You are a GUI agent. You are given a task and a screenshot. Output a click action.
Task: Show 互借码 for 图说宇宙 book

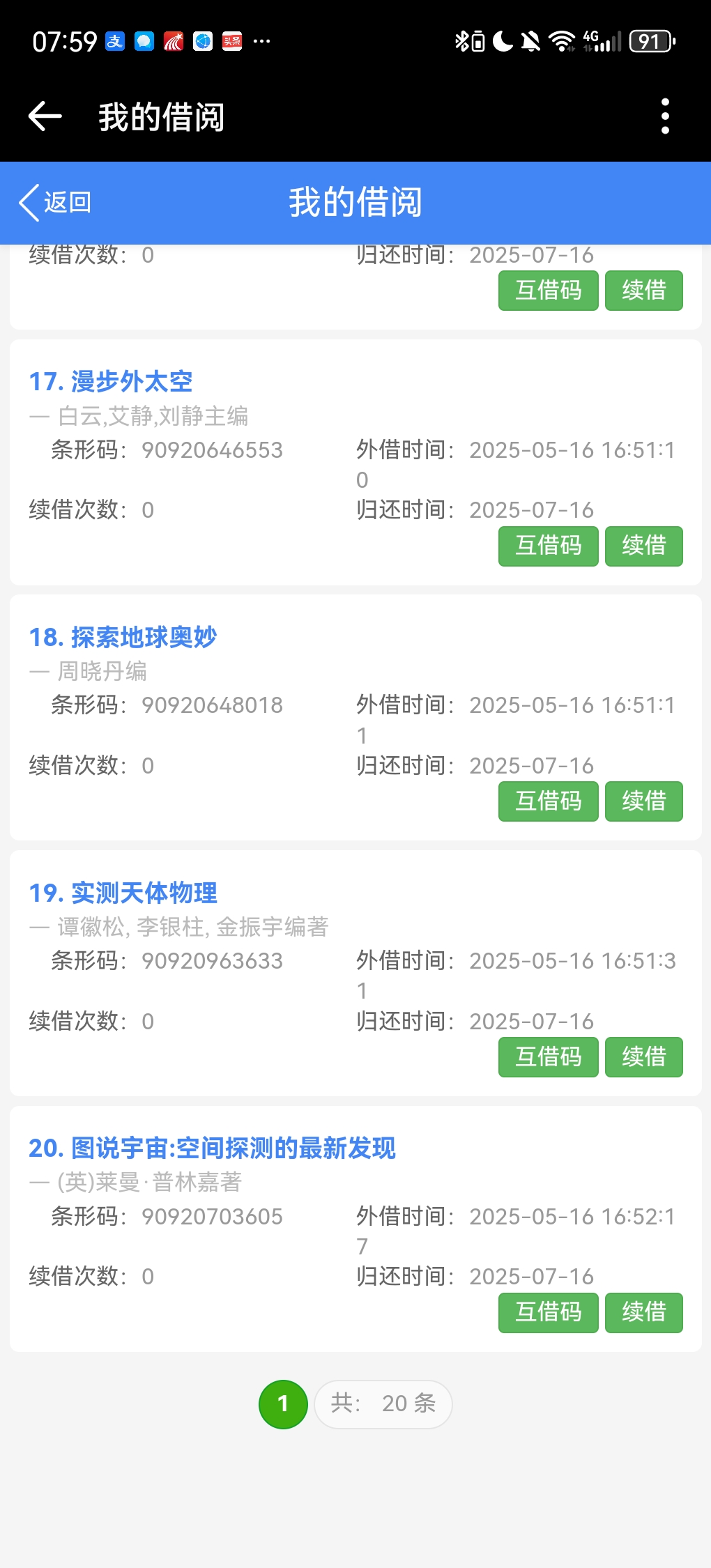[548, 1312]
